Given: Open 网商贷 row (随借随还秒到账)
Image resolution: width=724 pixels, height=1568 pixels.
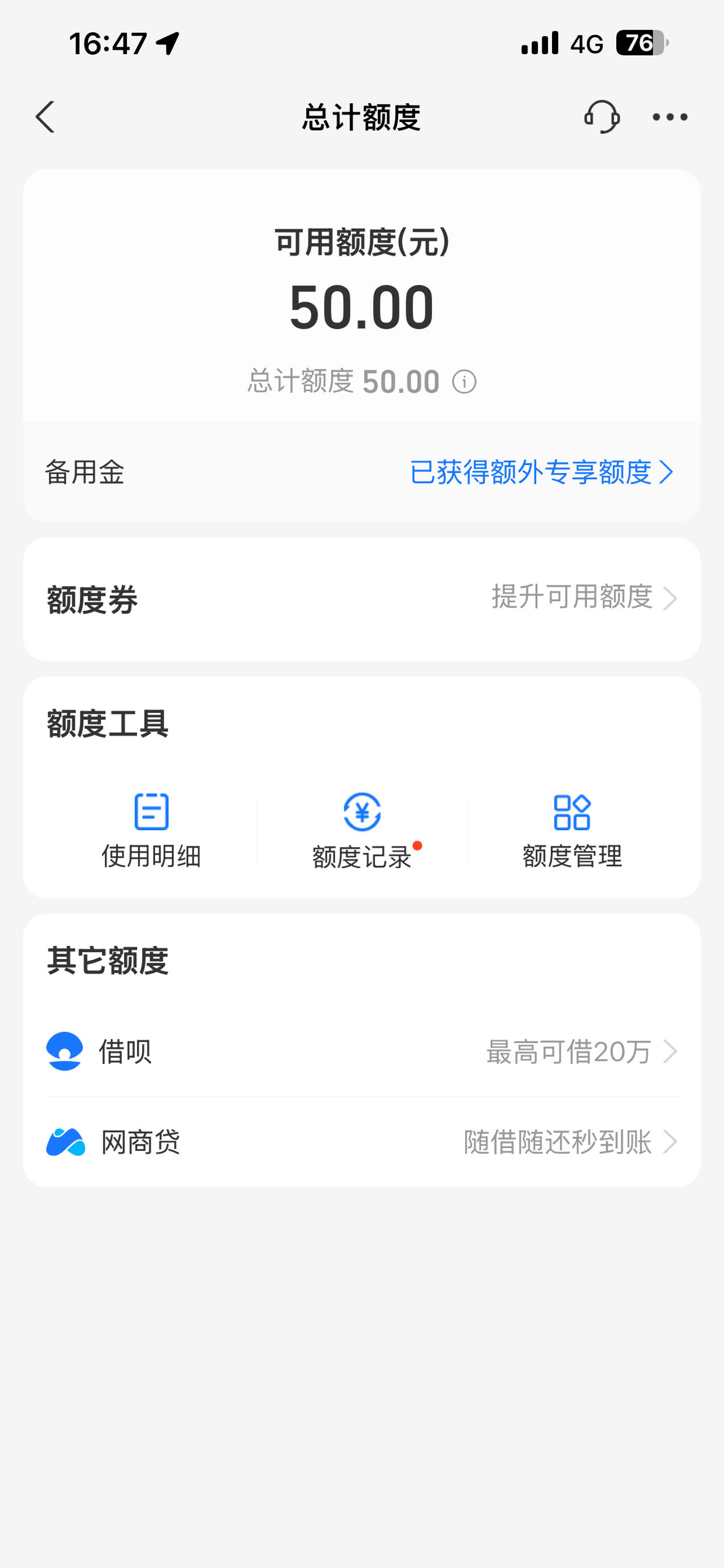Looking at the screenshot, I should pyautogui.click(x=362, y=1142).
